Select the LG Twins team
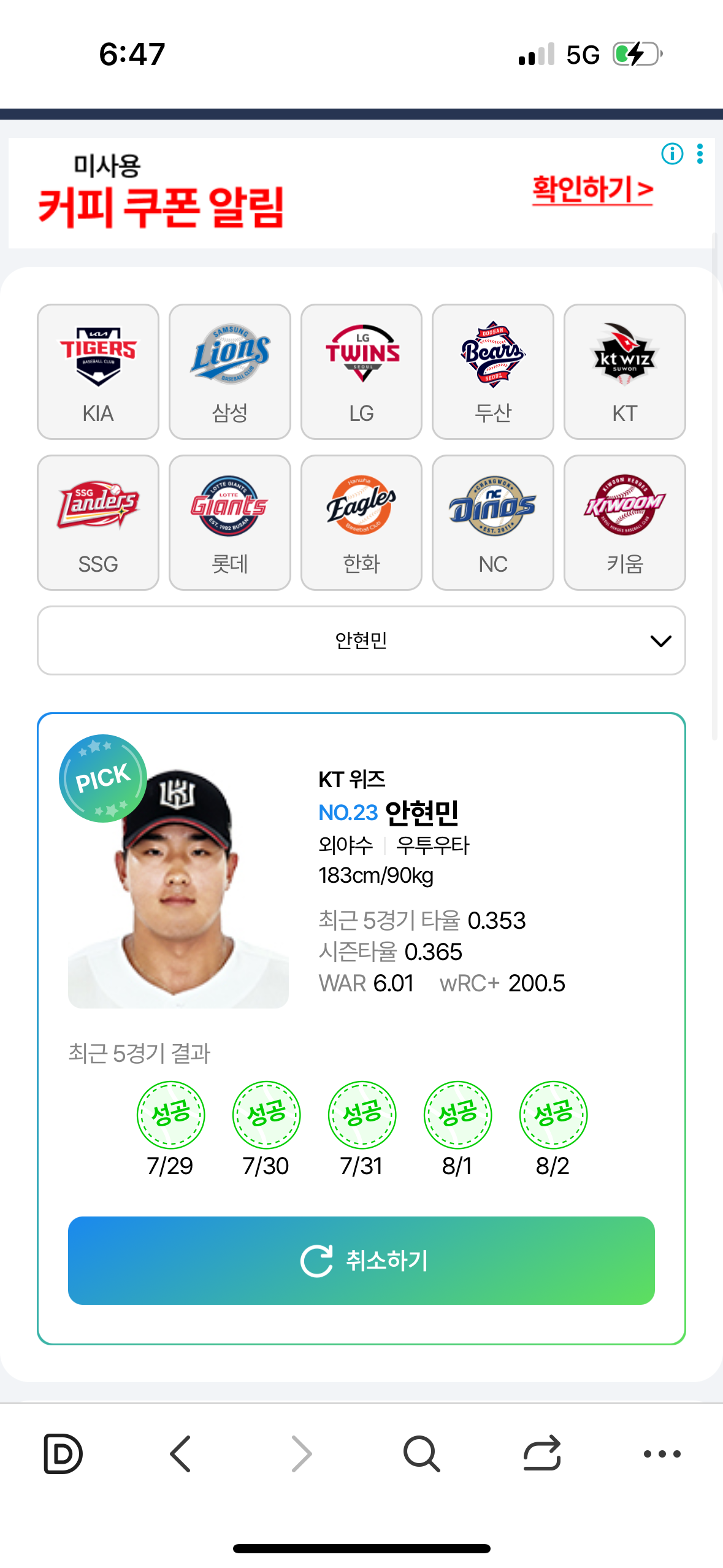Image resolution: width=723 pixels, height=1568 pixels. pos(361,372)
